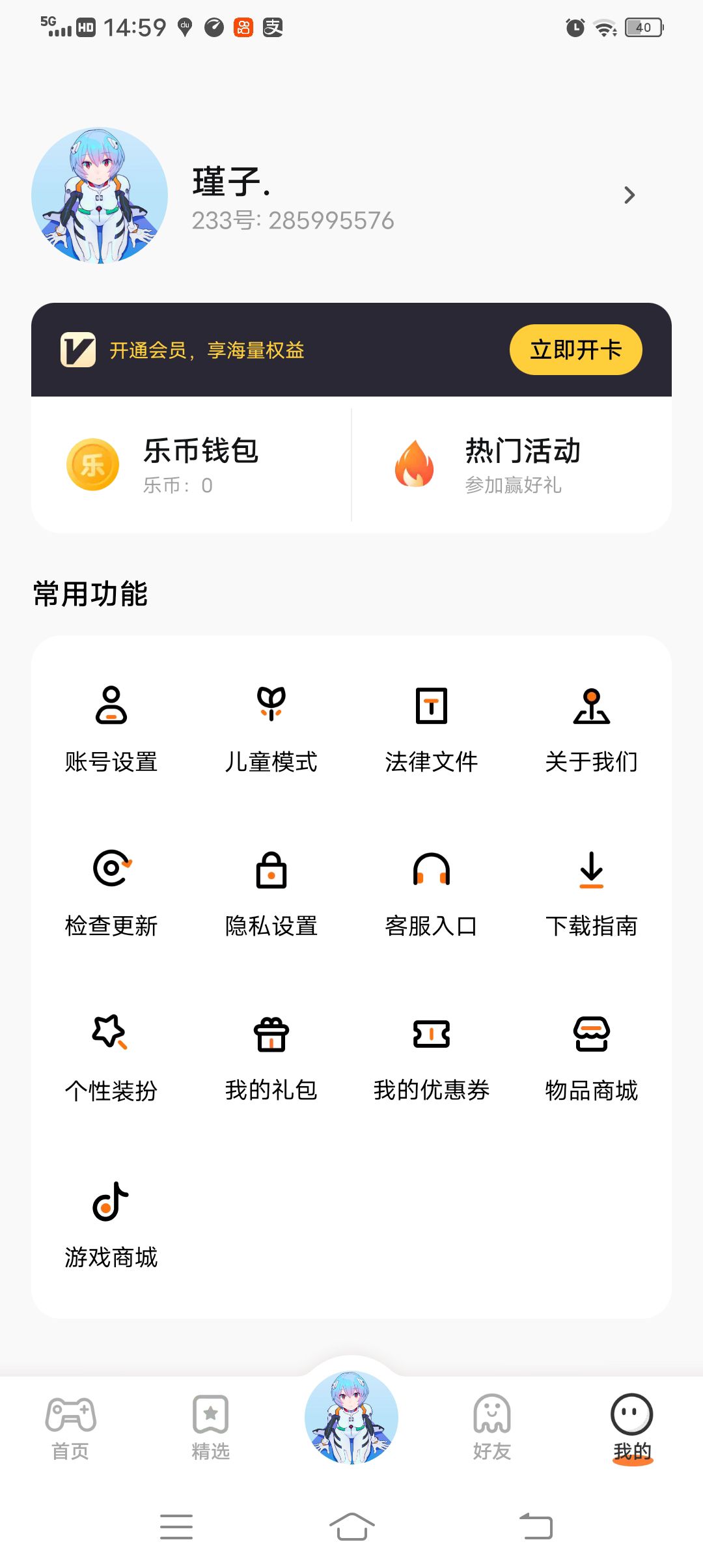Screen dimensions: 703x1568
Task: Open the 下载指南 download guide
Action: (592, 892)
